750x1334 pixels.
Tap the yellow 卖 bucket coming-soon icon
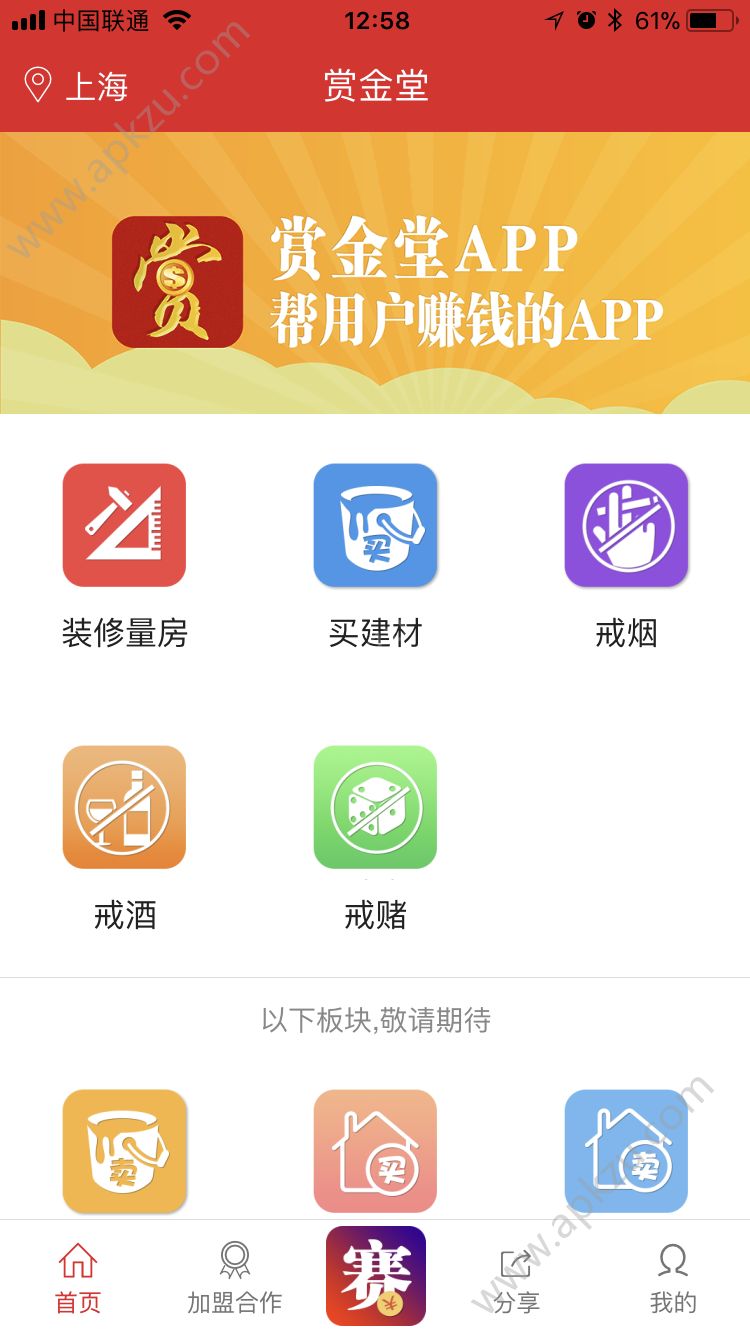(x=124, y=1150)
